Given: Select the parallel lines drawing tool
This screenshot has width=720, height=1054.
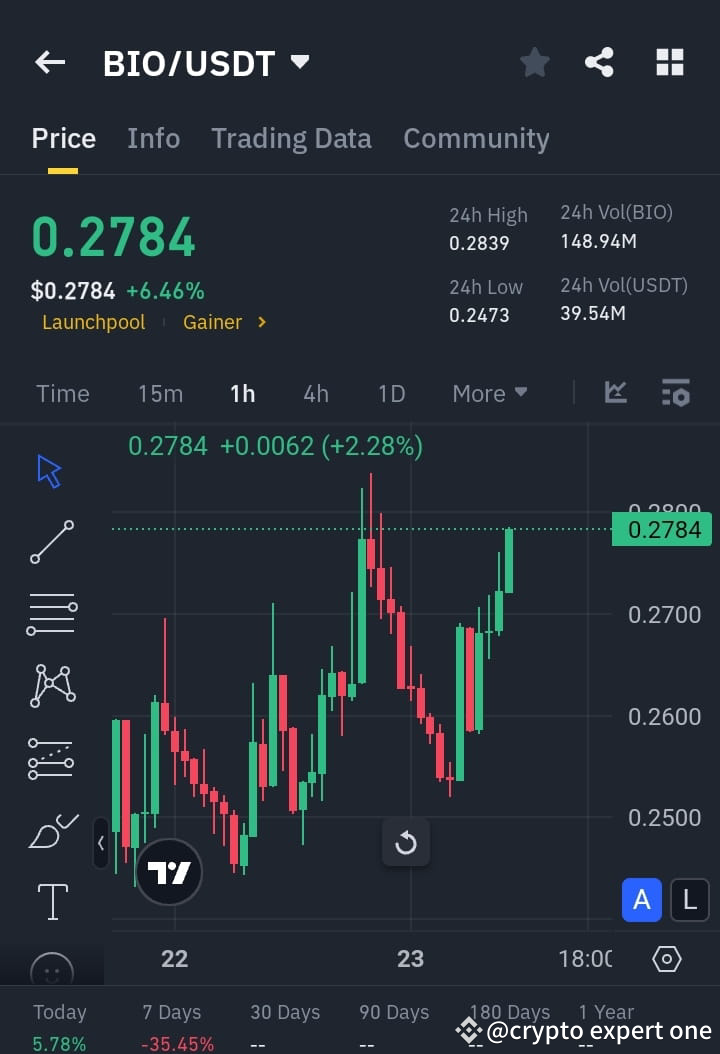Looking at the screenshot, I should pos(50,613).
